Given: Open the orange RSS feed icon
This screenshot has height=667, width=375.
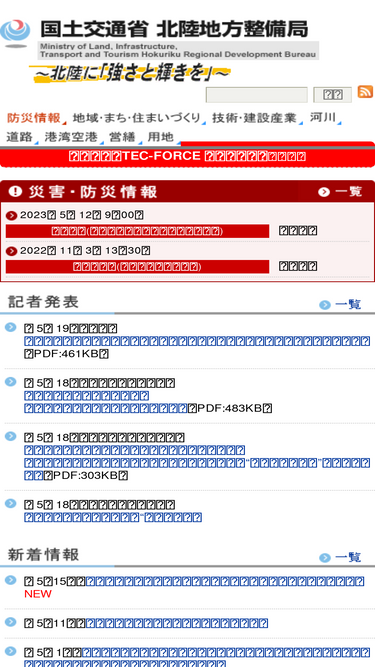Looking at the screenshot, I should click(x=365, y=91).
